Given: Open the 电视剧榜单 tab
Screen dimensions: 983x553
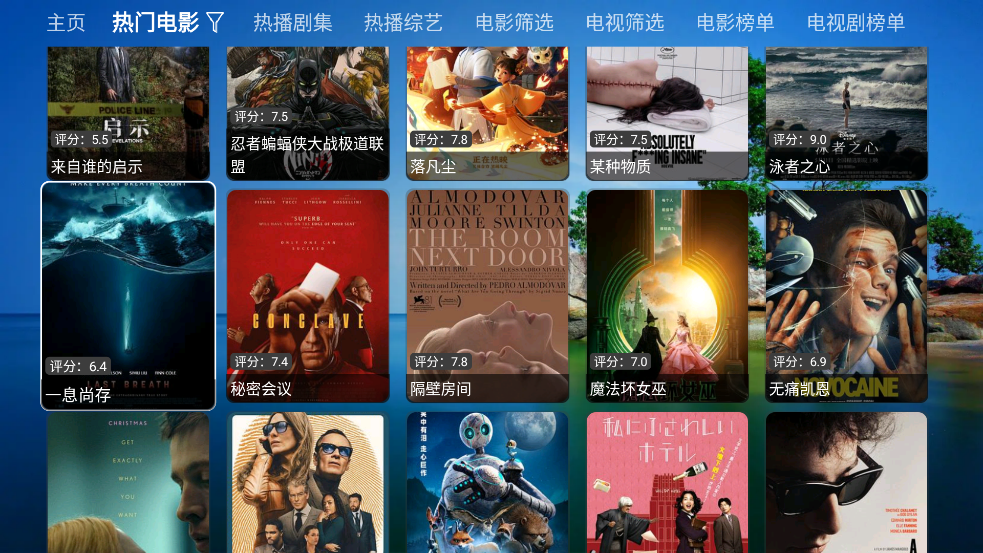Looking at the screenshot, I should [x=855, y=22].
